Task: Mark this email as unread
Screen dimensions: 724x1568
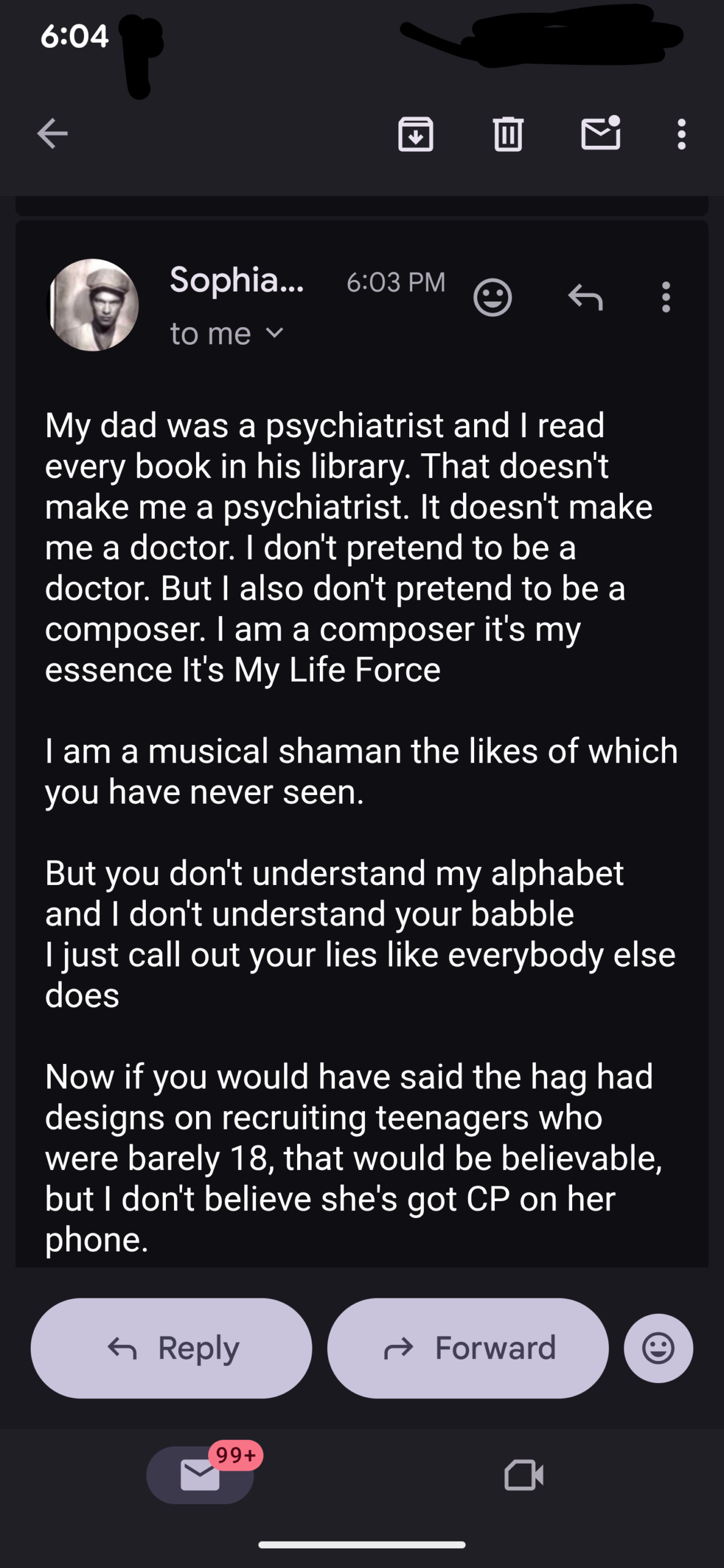Action: pyautogui.click(x=600, y=134)
